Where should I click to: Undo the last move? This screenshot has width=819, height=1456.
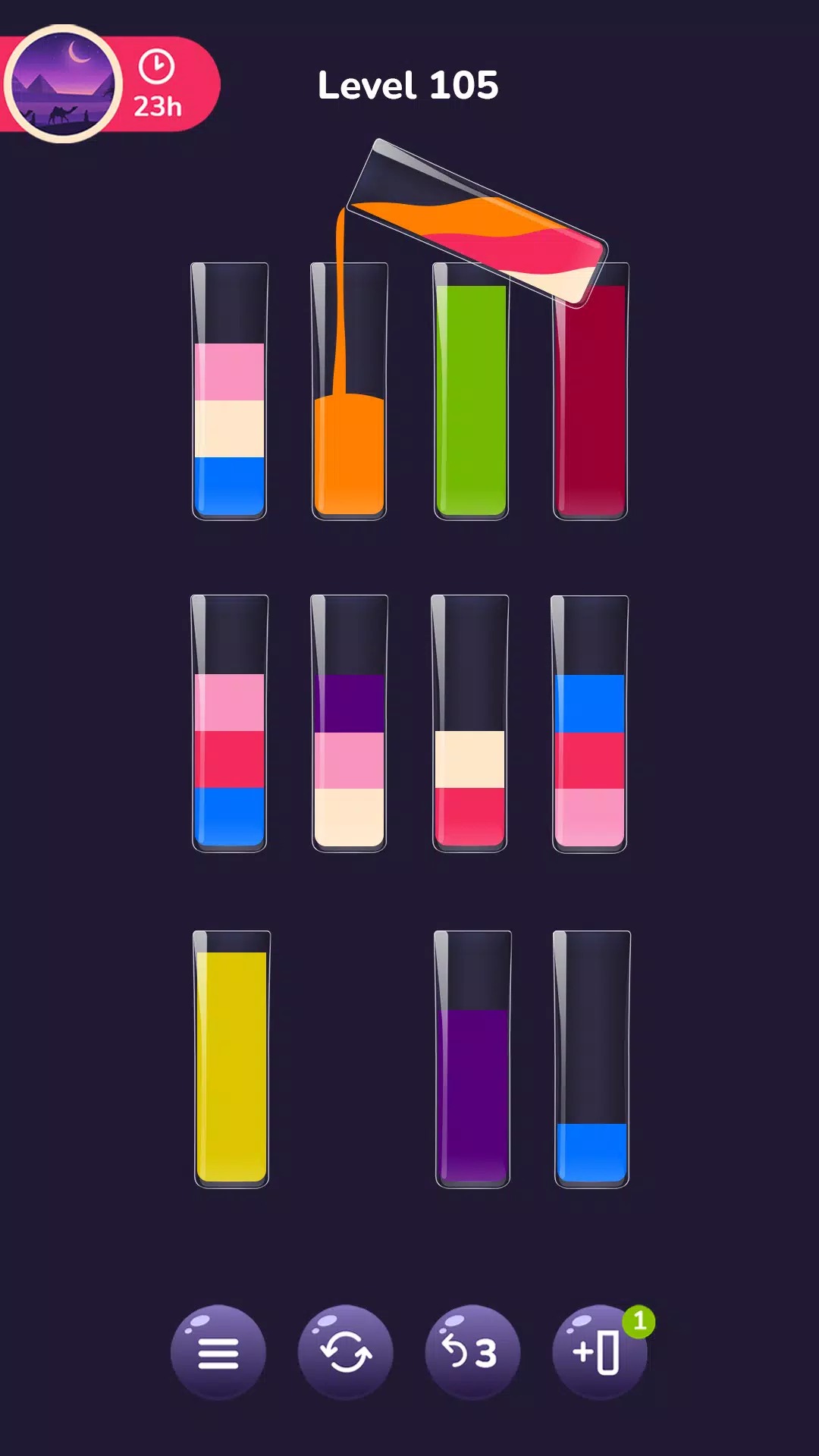[x=472, y=1352]
